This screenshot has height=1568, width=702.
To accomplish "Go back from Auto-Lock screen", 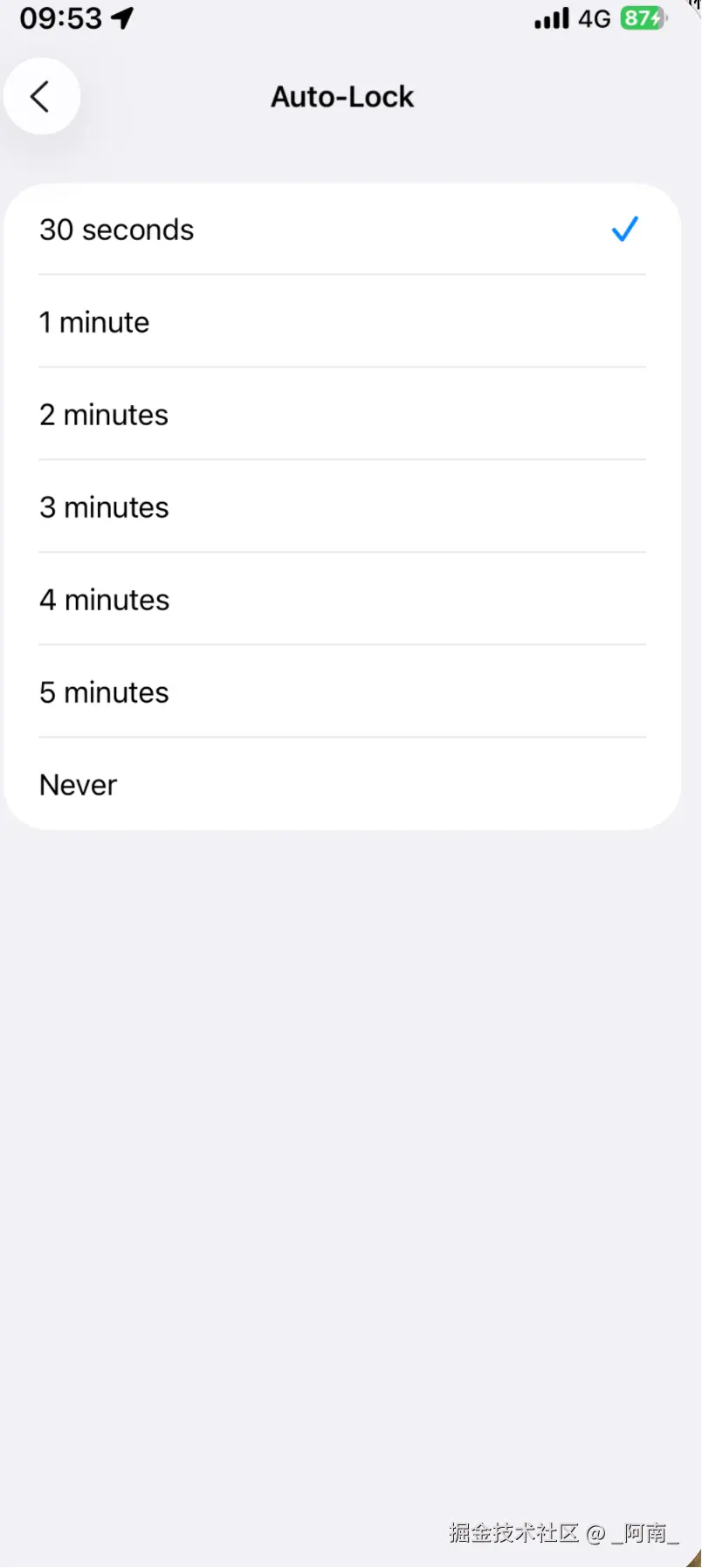I will coord(41,96).
